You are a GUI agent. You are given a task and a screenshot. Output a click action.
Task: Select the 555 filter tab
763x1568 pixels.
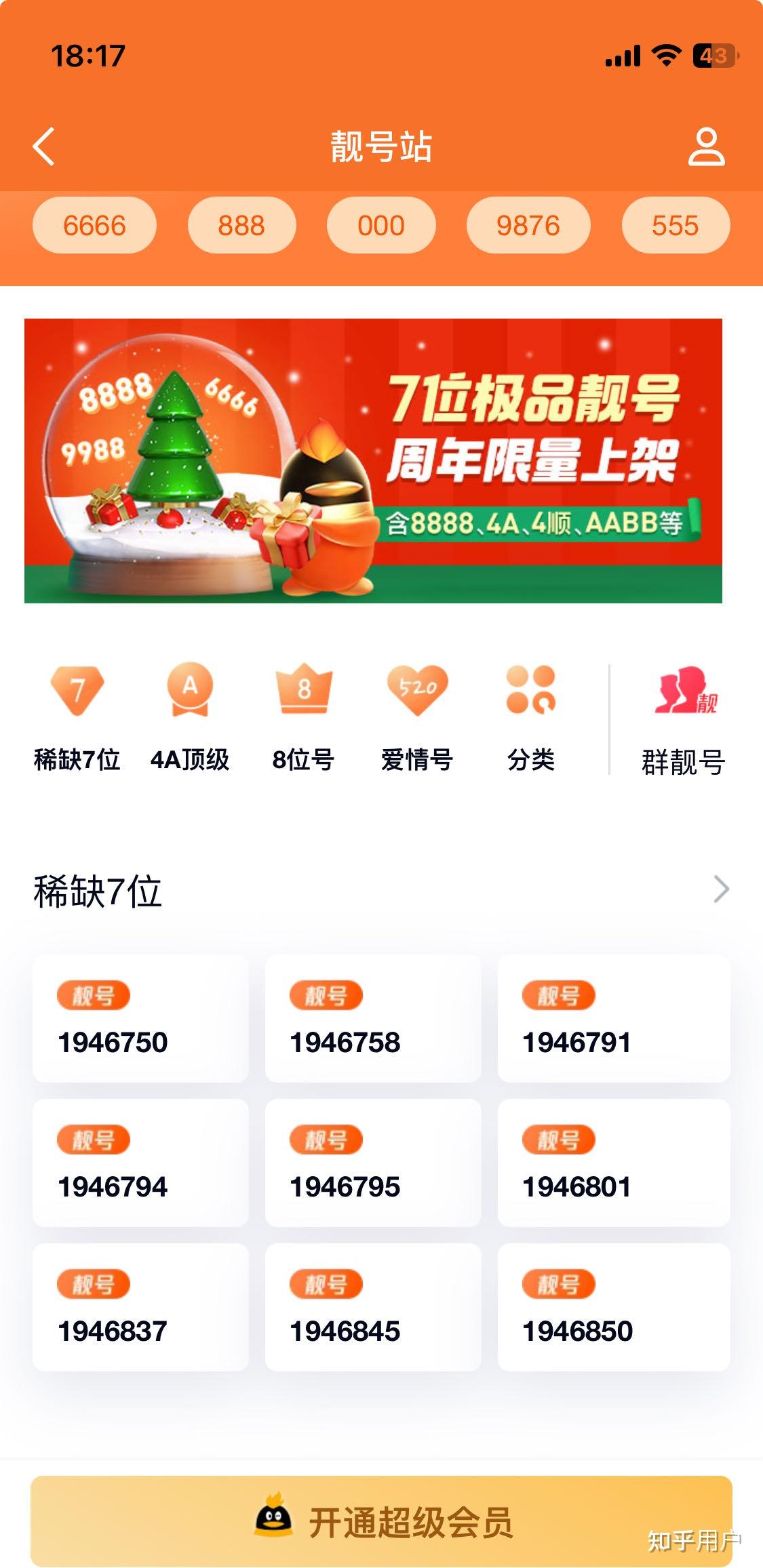tap(676, 226)
